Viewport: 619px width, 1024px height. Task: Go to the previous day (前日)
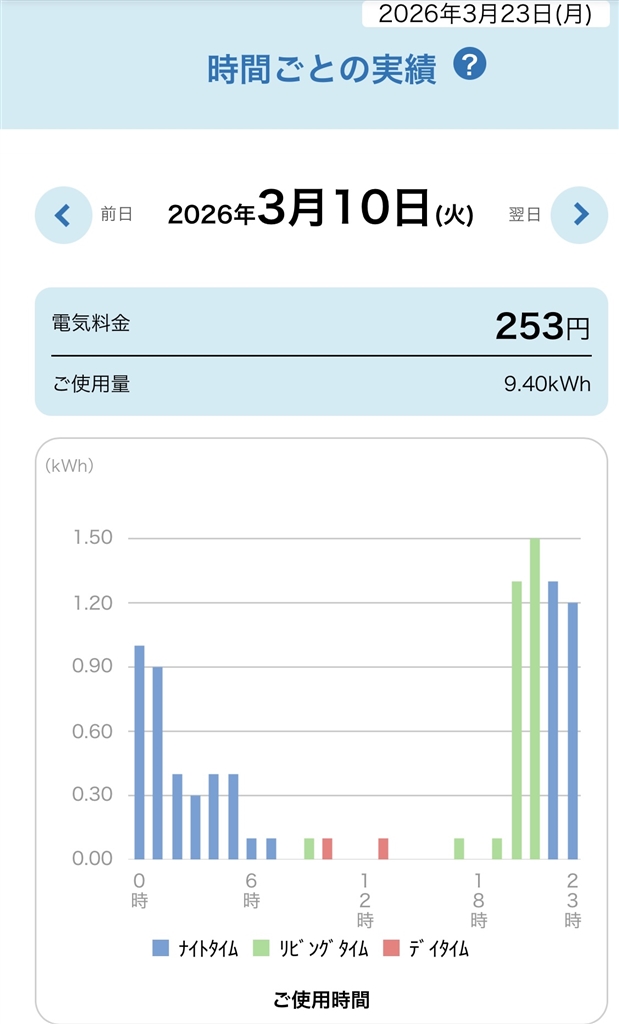click(x=63, y=215)
